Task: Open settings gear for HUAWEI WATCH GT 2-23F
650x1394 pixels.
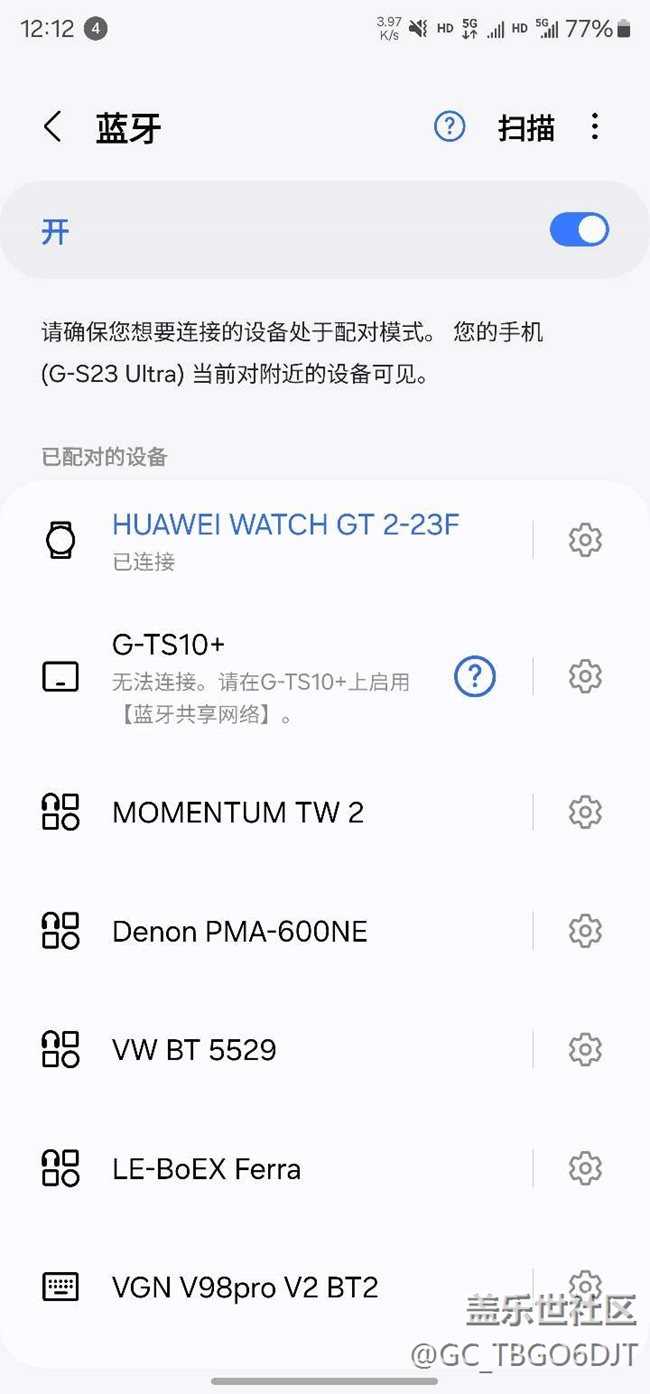Action: [x=585, y=540]
